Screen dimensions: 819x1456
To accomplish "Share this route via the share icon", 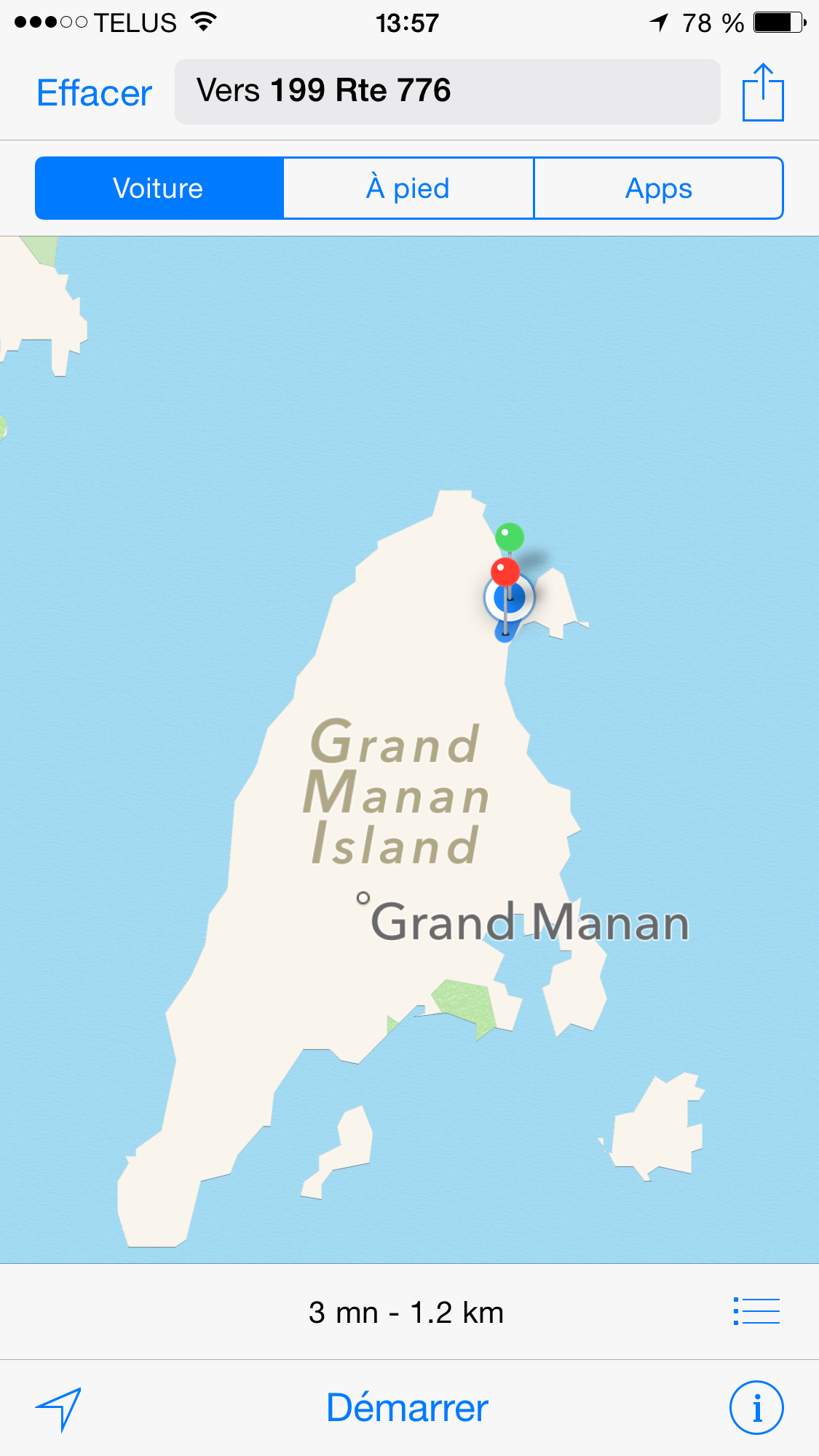I will (x=762, y=92).
